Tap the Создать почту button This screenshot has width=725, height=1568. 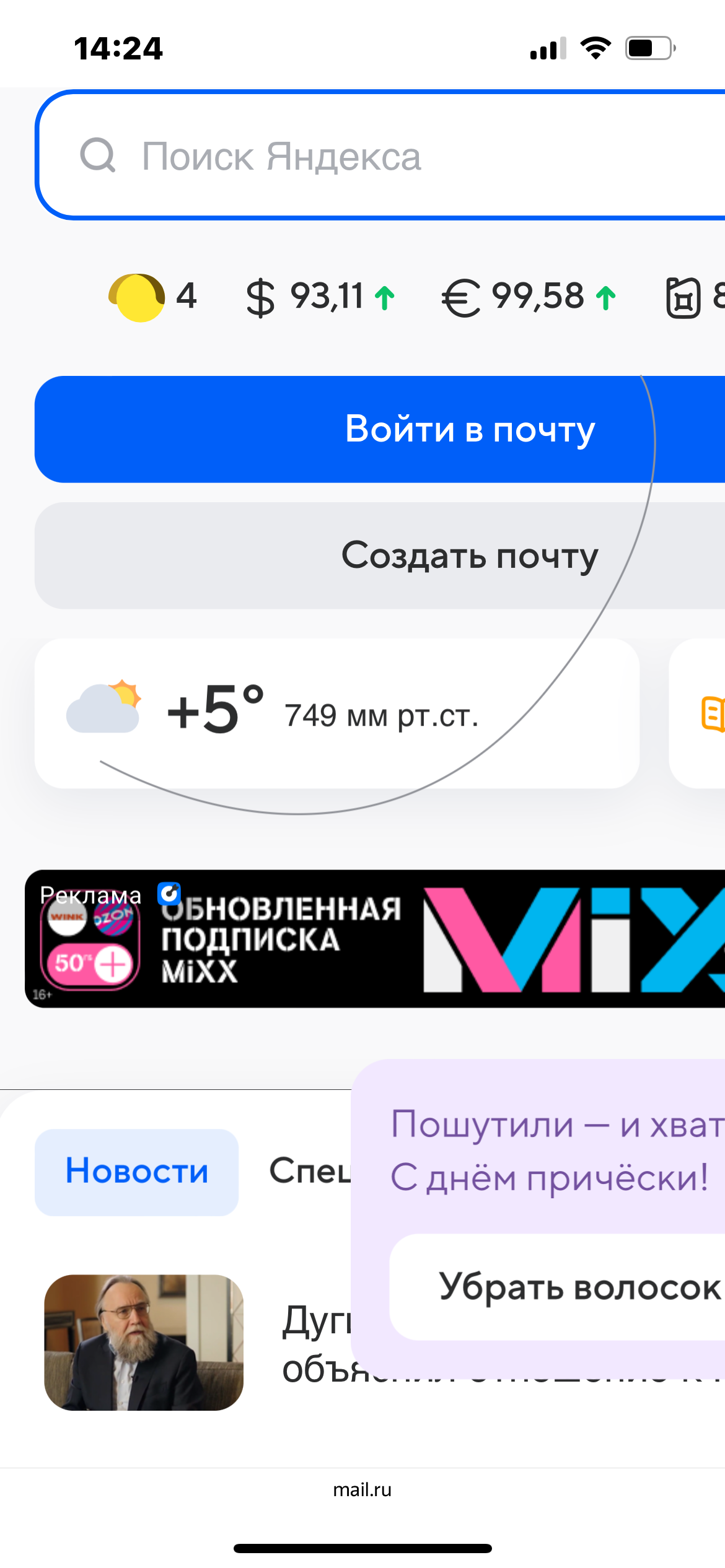(380, 555)
